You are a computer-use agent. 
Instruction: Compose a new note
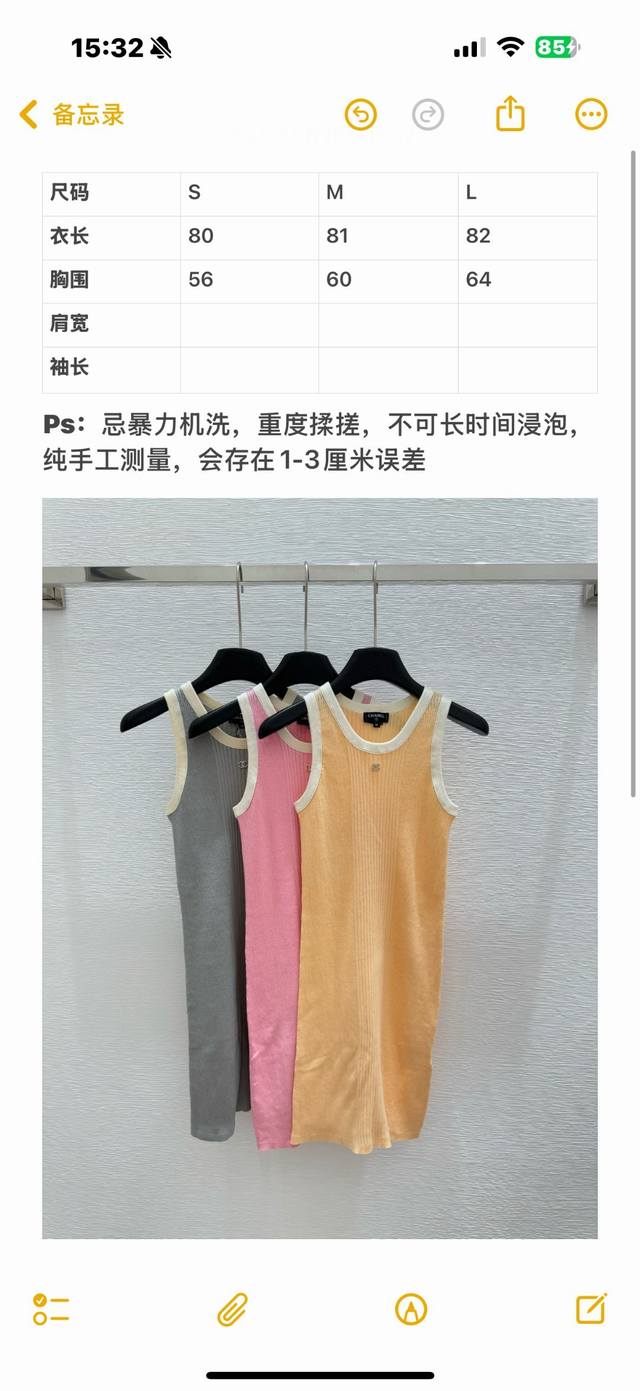(591, 1308)
